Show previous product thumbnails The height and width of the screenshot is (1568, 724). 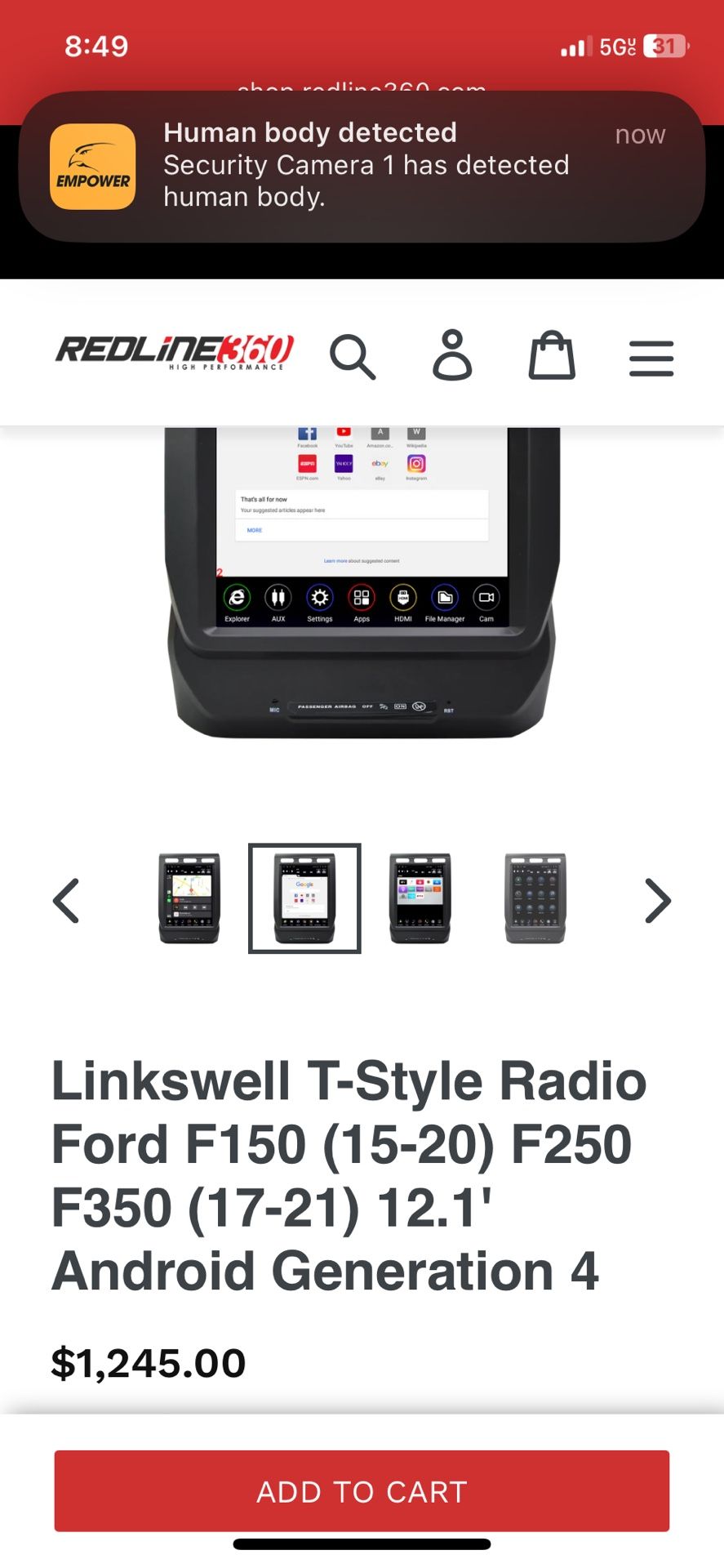(66, 900)
